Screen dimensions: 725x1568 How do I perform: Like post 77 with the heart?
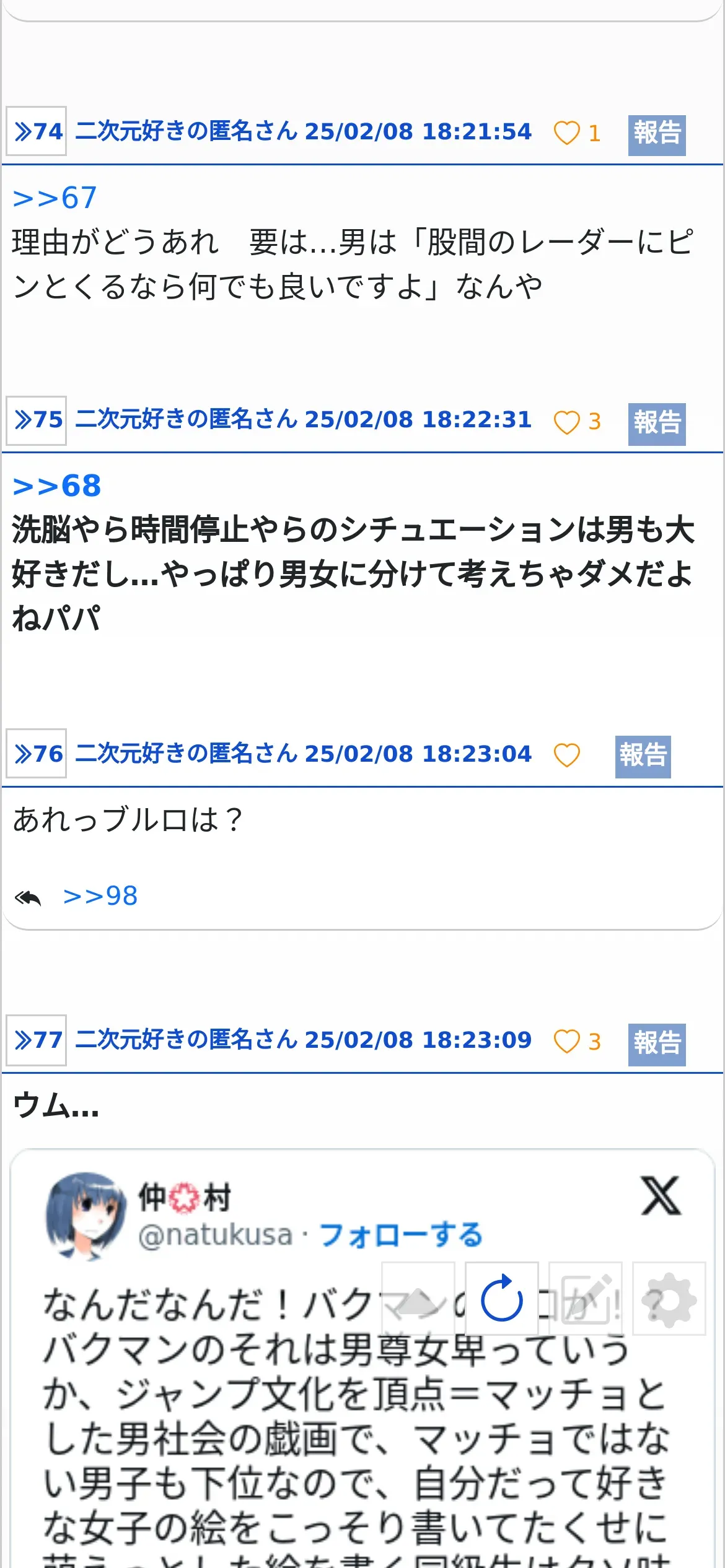[566, 1041]
